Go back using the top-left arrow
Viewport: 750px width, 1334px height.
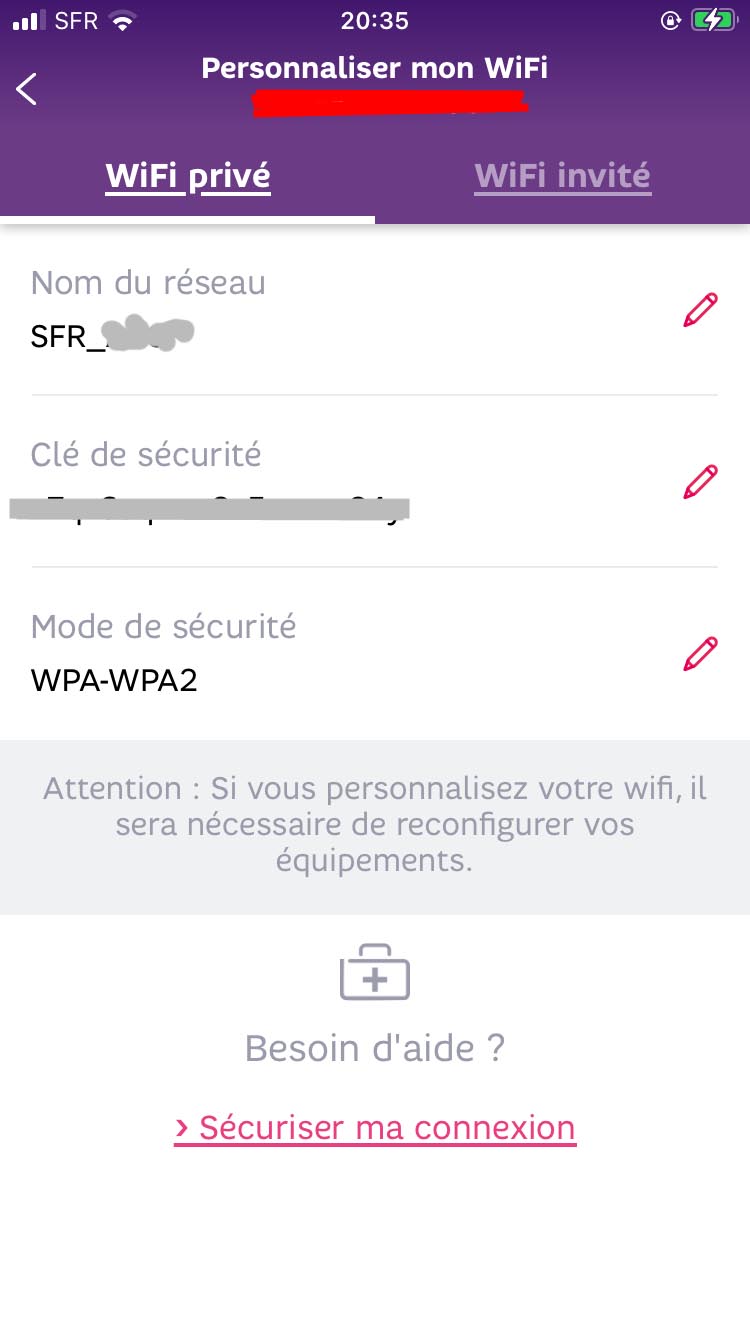[27, 88]
